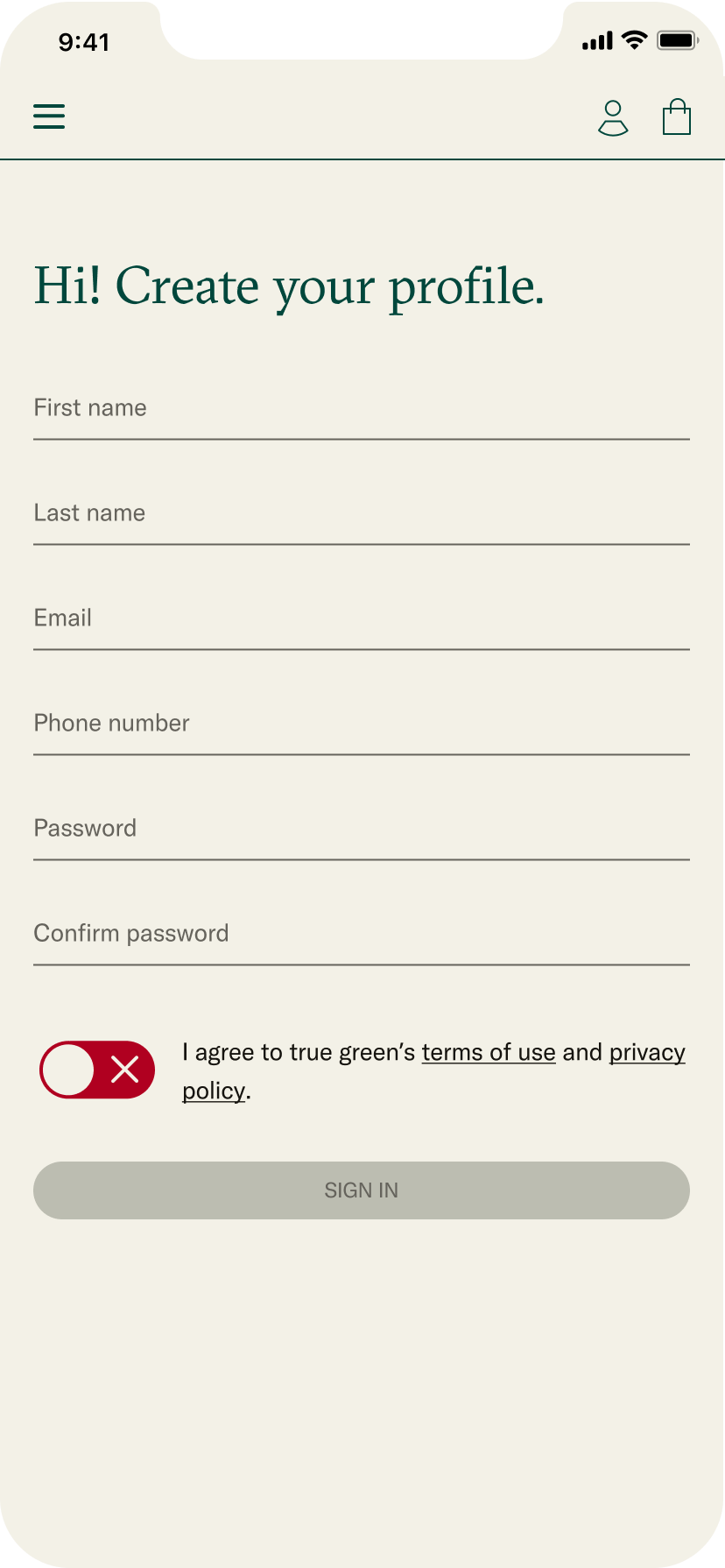This screenshot has width=725, height=1568.
Task: View the privacy policy link
Action: 646,1052
